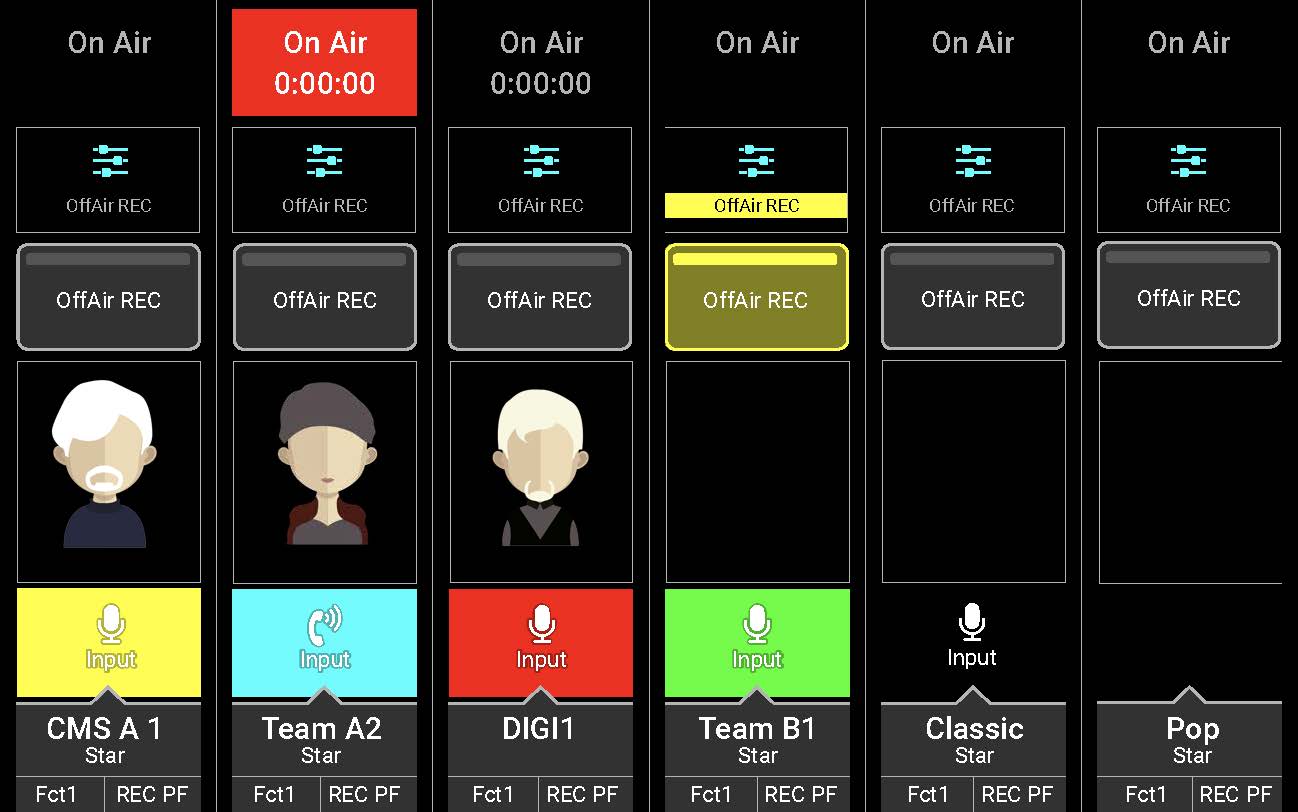Tap the OffAir REC button on the Pop channel
Image resolution: width=1298 pixels, height=812 pixels.
tap(1189, 296)
